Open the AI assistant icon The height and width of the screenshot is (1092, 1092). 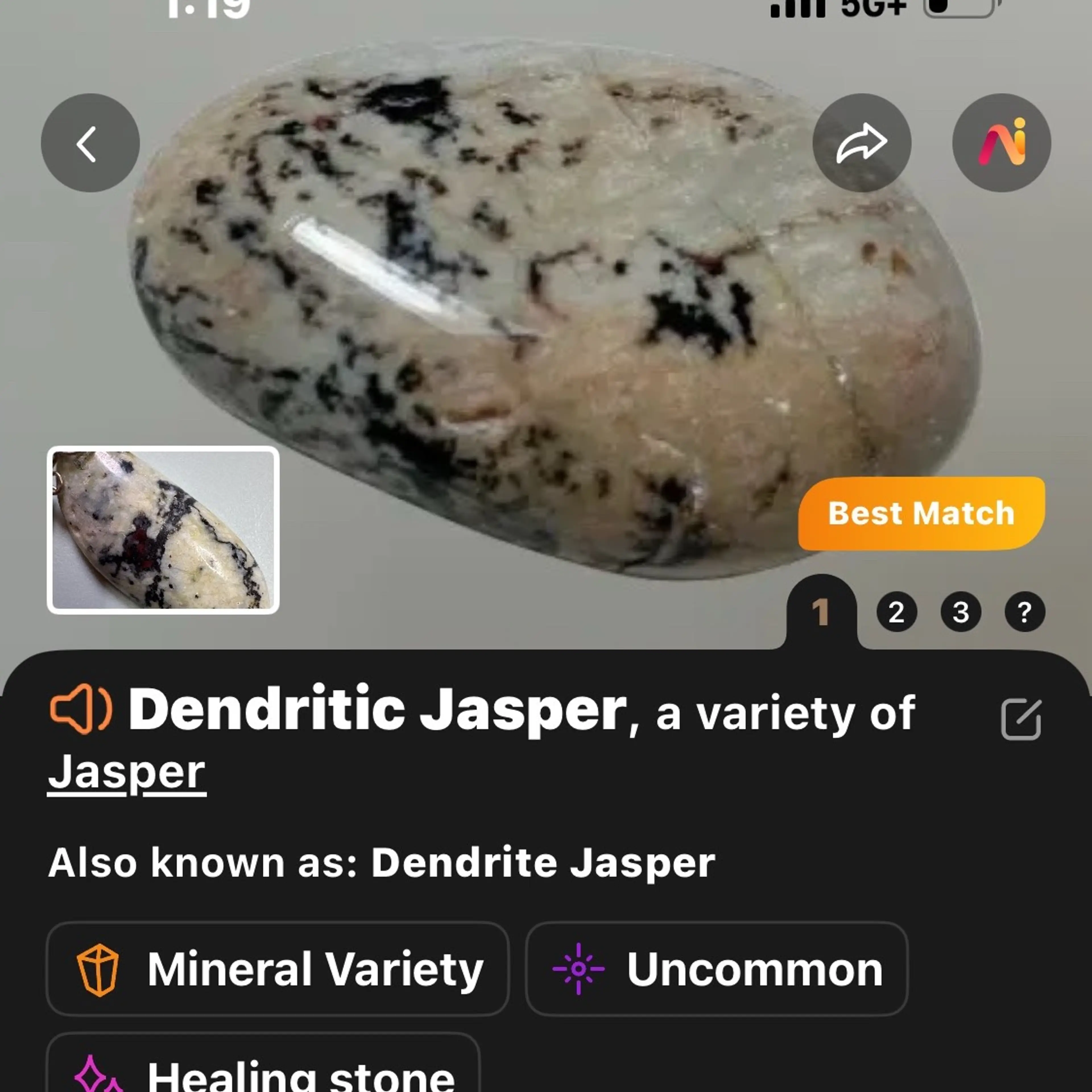(1001, 143)
